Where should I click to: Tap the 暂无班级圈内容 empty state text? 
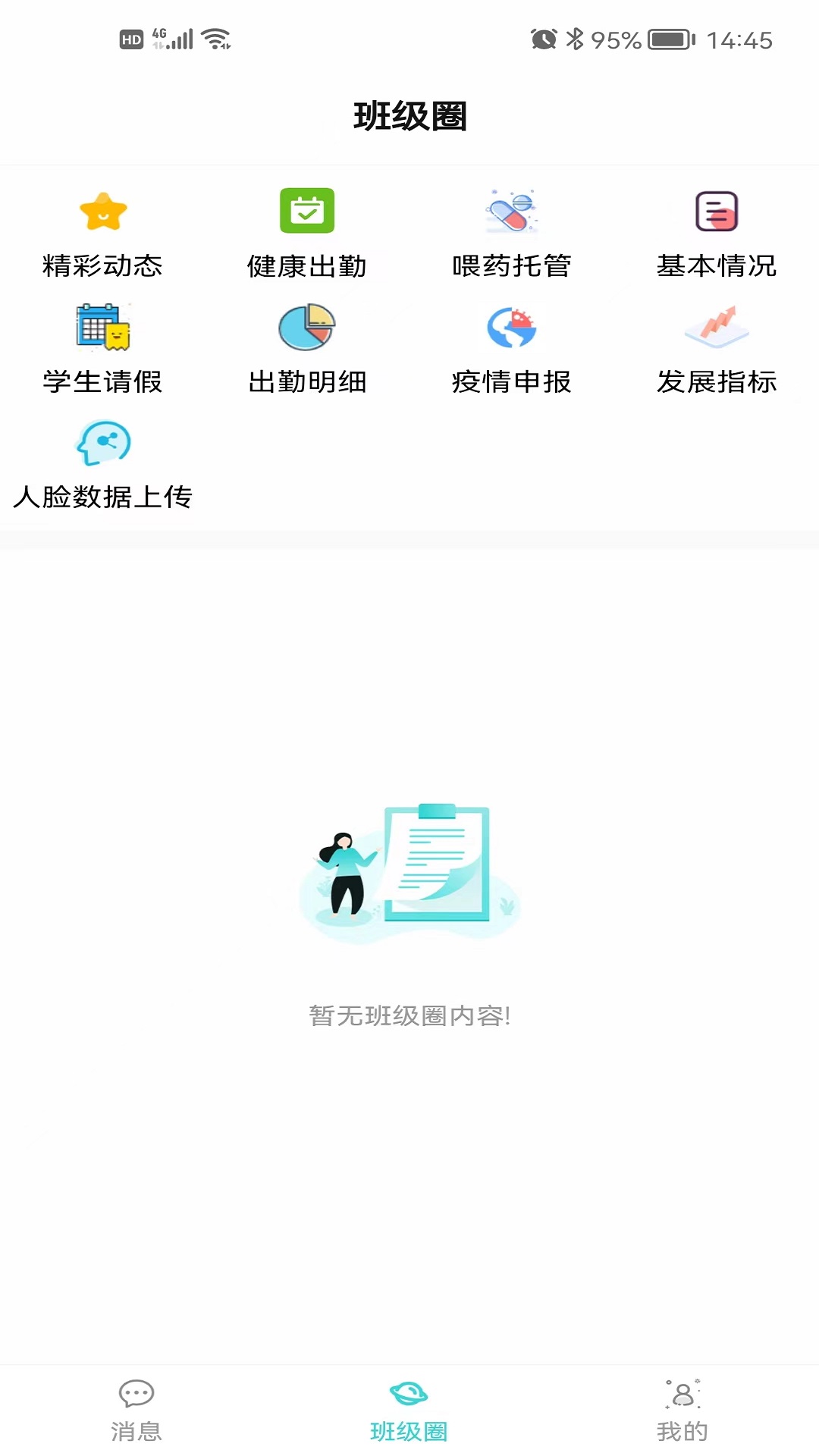409,1016
